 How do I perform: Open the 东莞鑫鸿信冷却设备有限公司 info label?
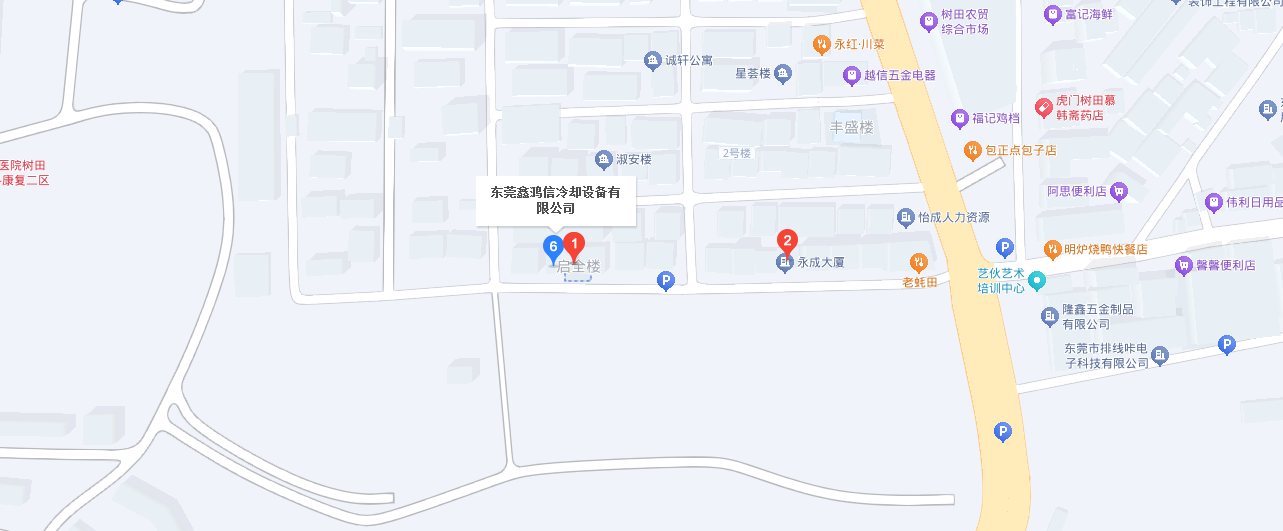555,199
